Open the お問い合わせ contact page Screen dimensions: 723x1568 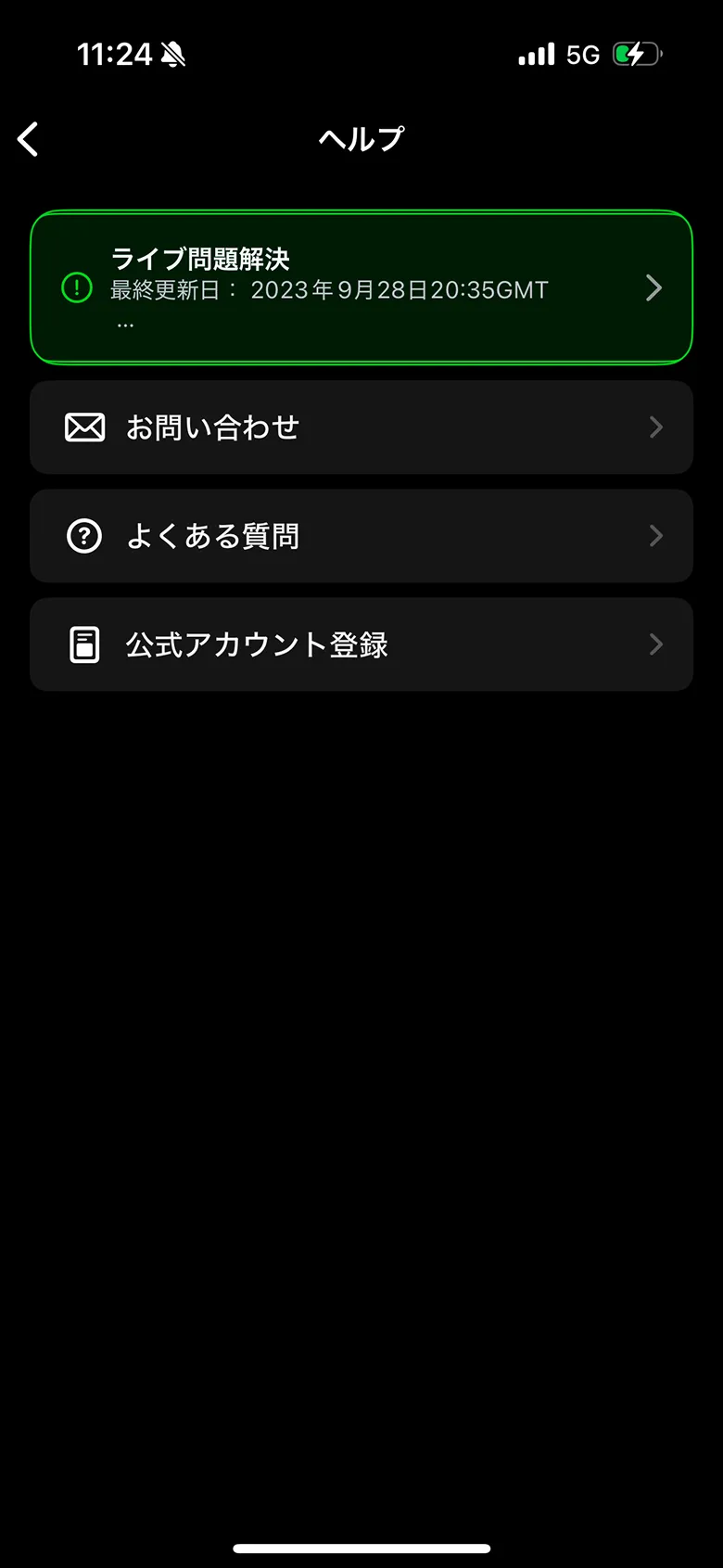pyautogui.click(x=361, y=427)
